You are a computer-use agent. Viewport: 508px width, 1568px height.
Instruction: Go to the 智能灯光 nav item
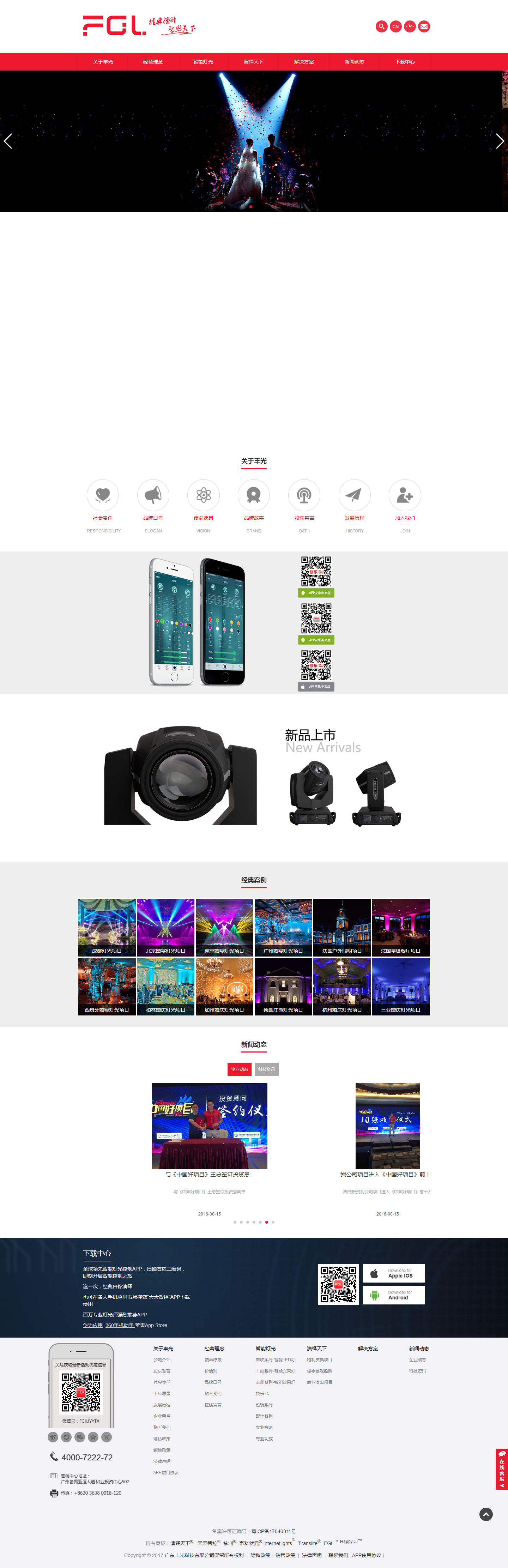point(203,61)
